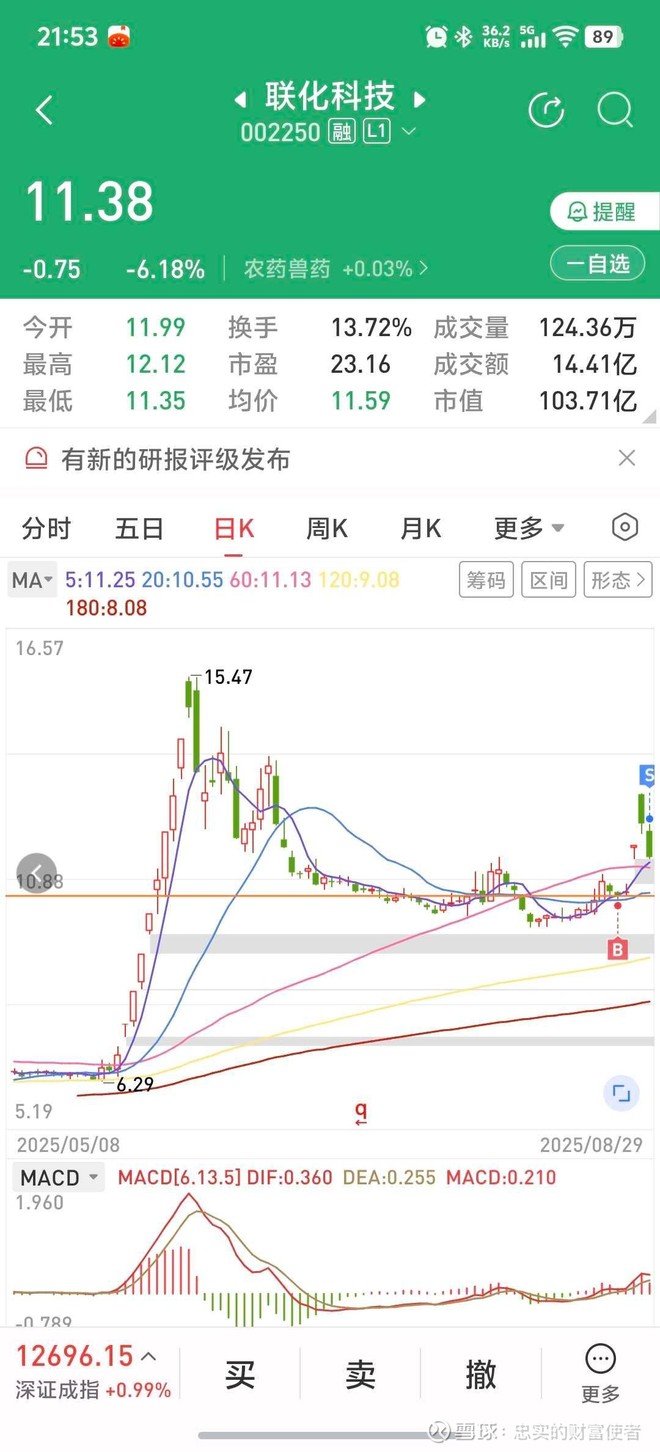Go back from the 联化科技 stock page

[44, 111]
